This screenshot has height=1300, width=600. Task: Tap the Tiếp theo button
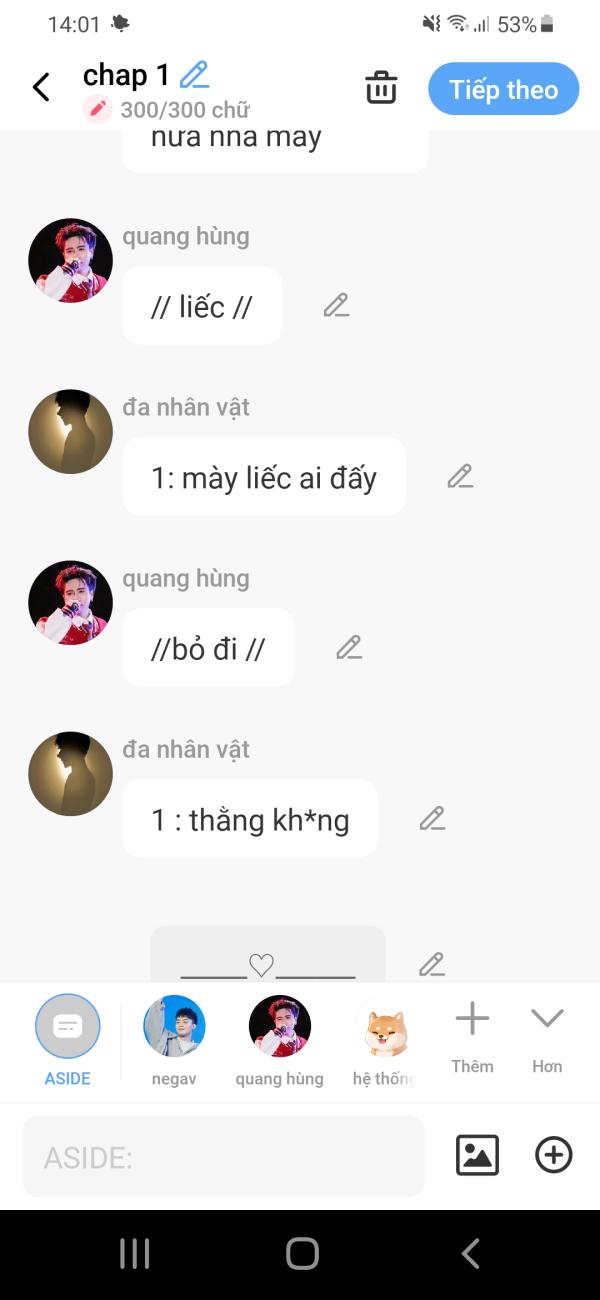pos(503,89)
